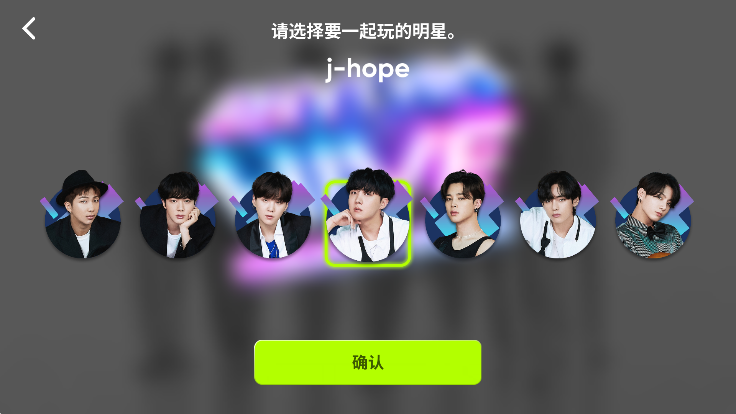Select the avatar wearing a blue tie

click(x=273, y=217)
